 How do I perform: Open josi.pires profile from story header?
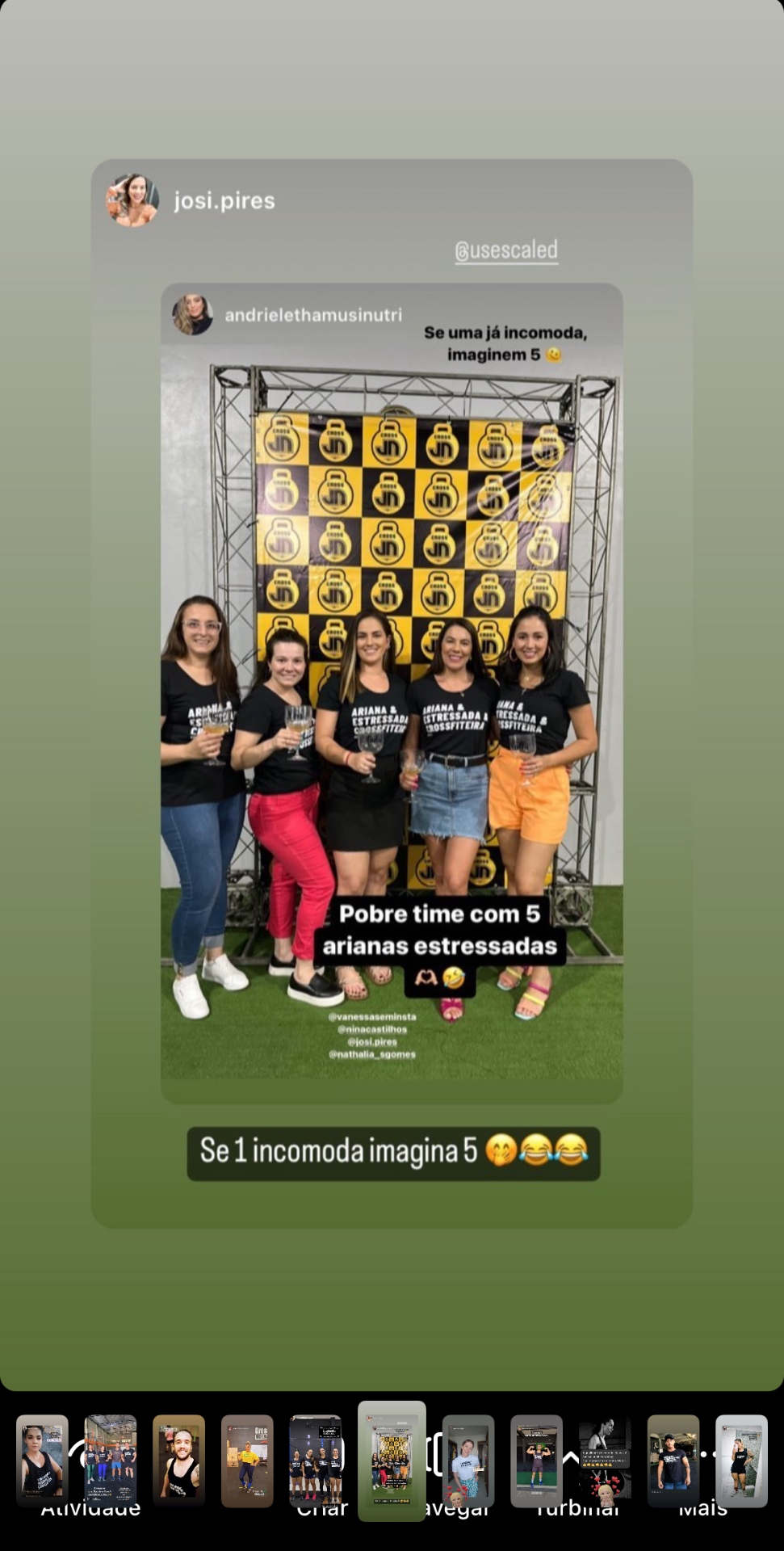(x=224, y=200)
